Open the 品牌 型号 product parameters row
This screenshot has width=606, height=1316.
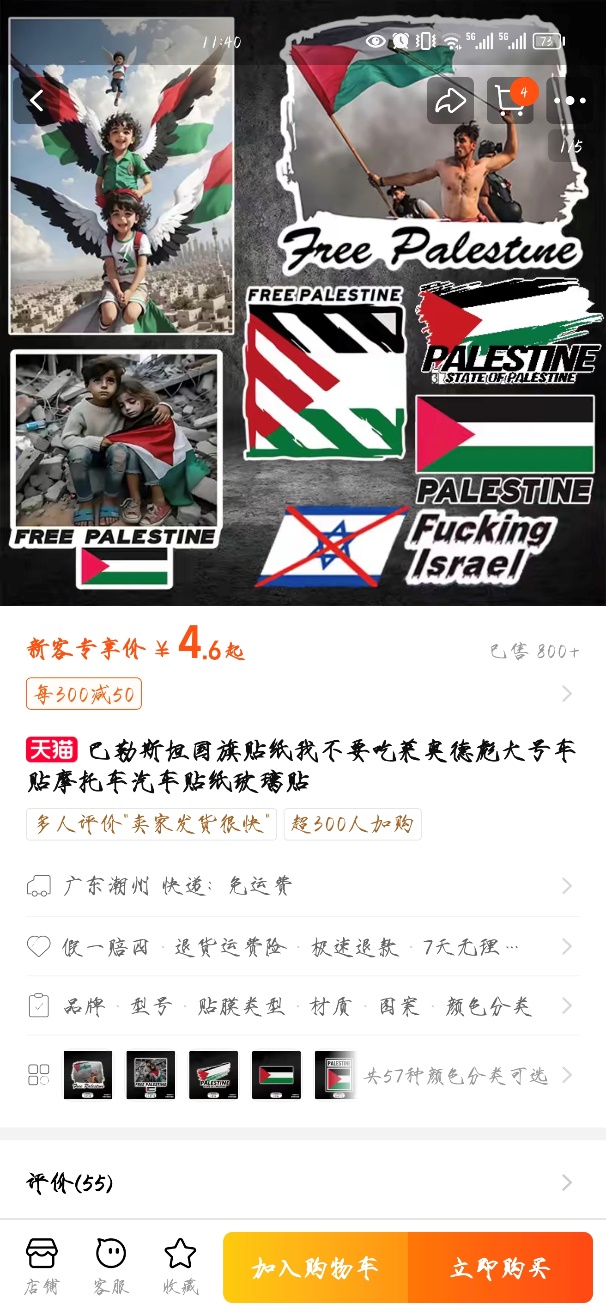coord(300,1005)
